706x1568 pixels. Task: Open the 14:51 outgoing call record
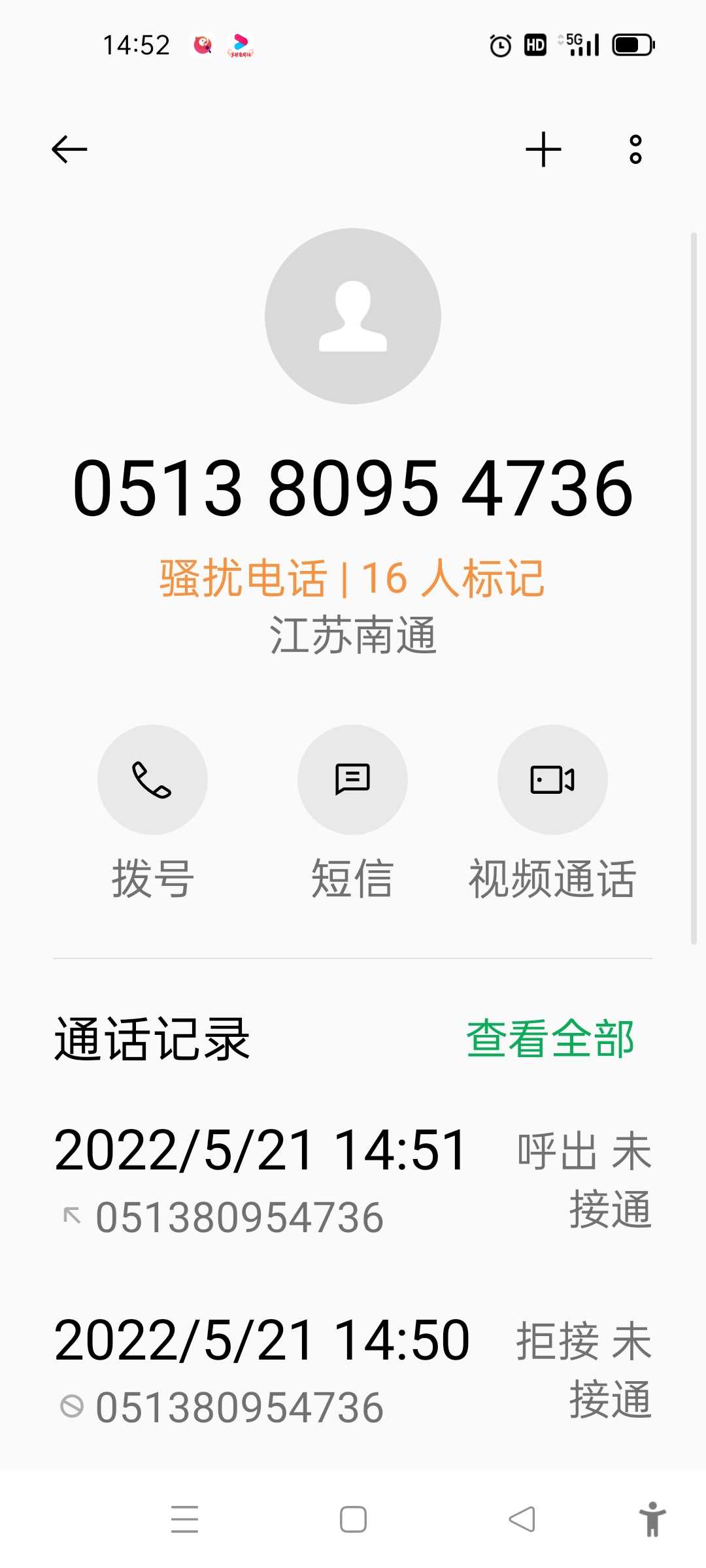point(353,1180)
